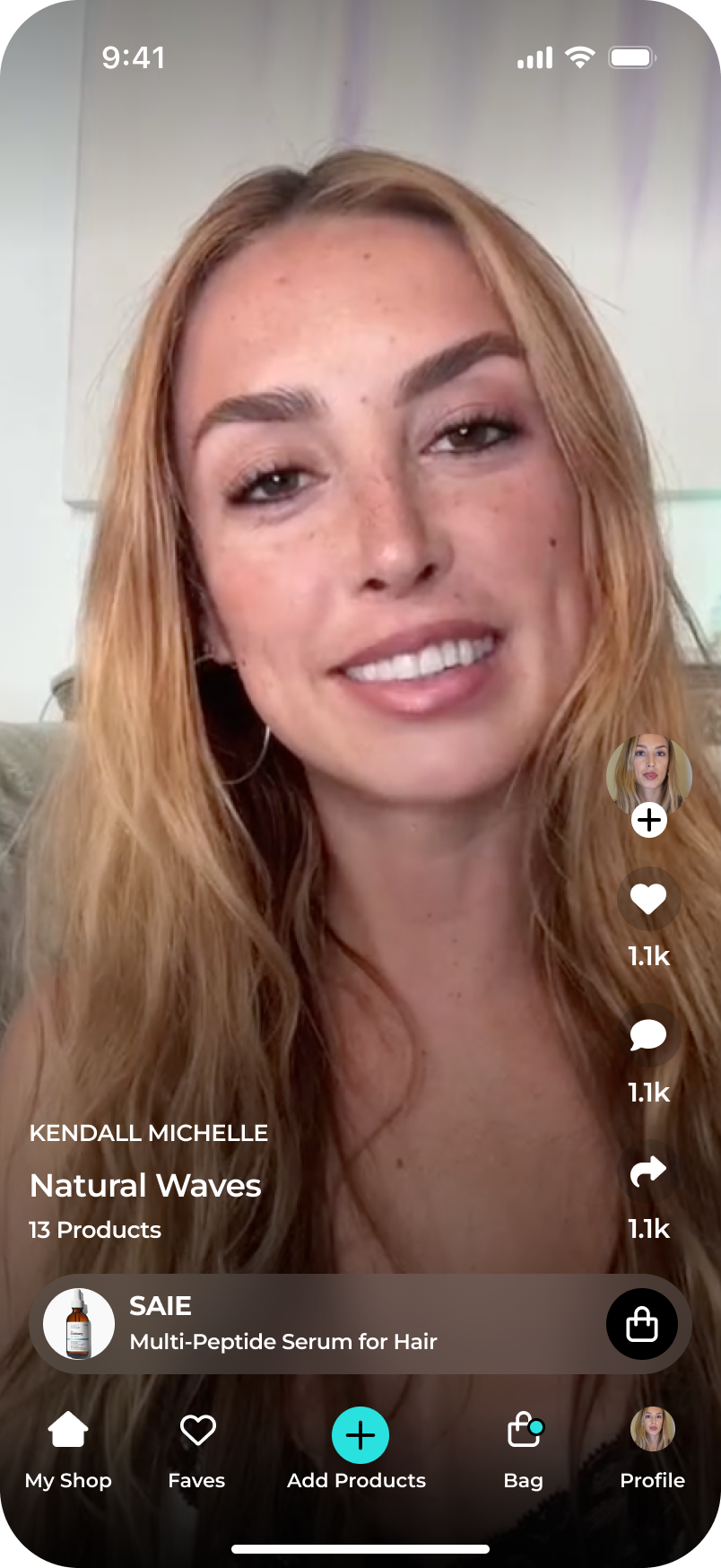This screenshot has height=1568, width=721.
Task: Switch to the Profile tab
Action: [652, 1446]
